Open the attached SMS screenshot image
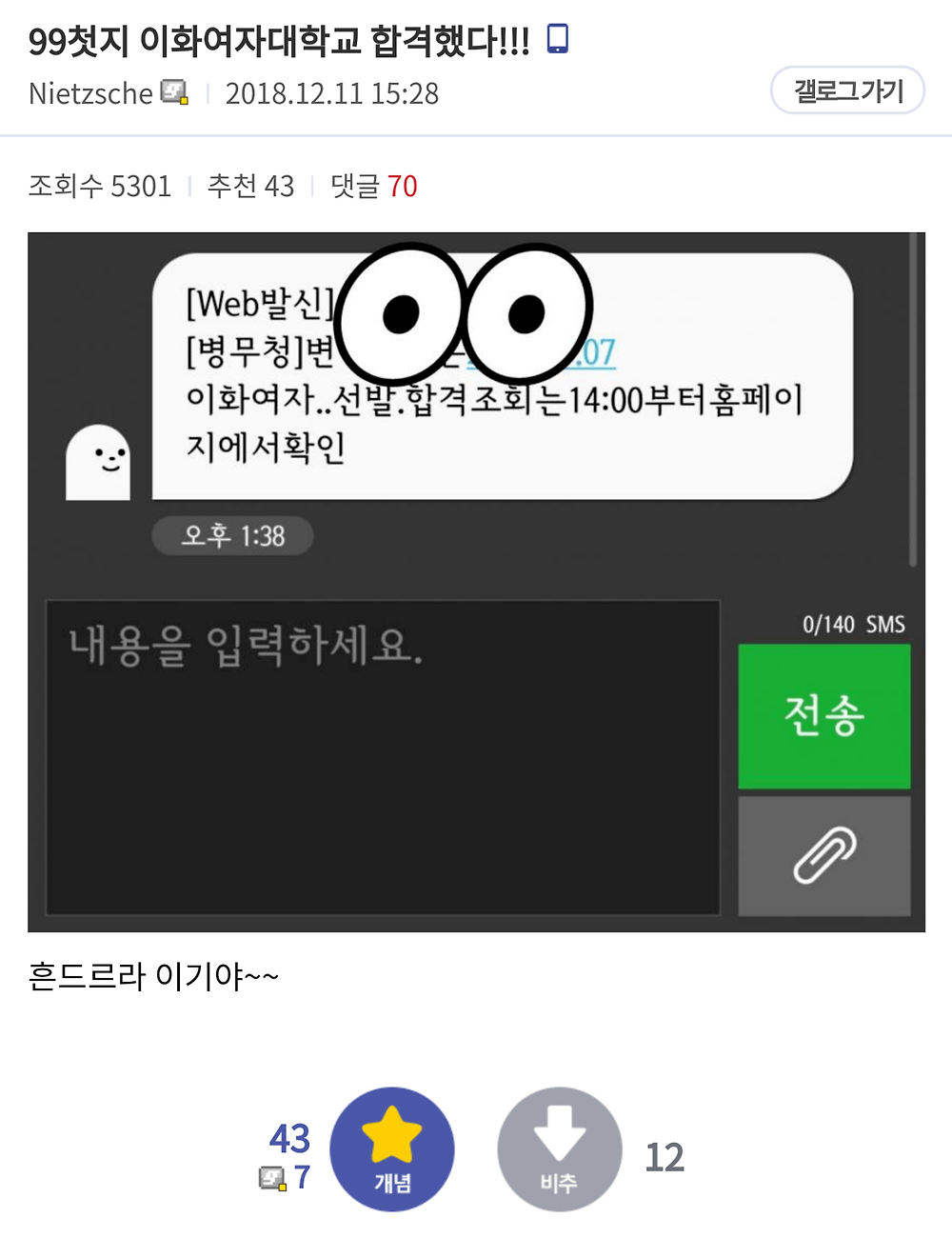The image size is (952, 1238). coord(476,581)
